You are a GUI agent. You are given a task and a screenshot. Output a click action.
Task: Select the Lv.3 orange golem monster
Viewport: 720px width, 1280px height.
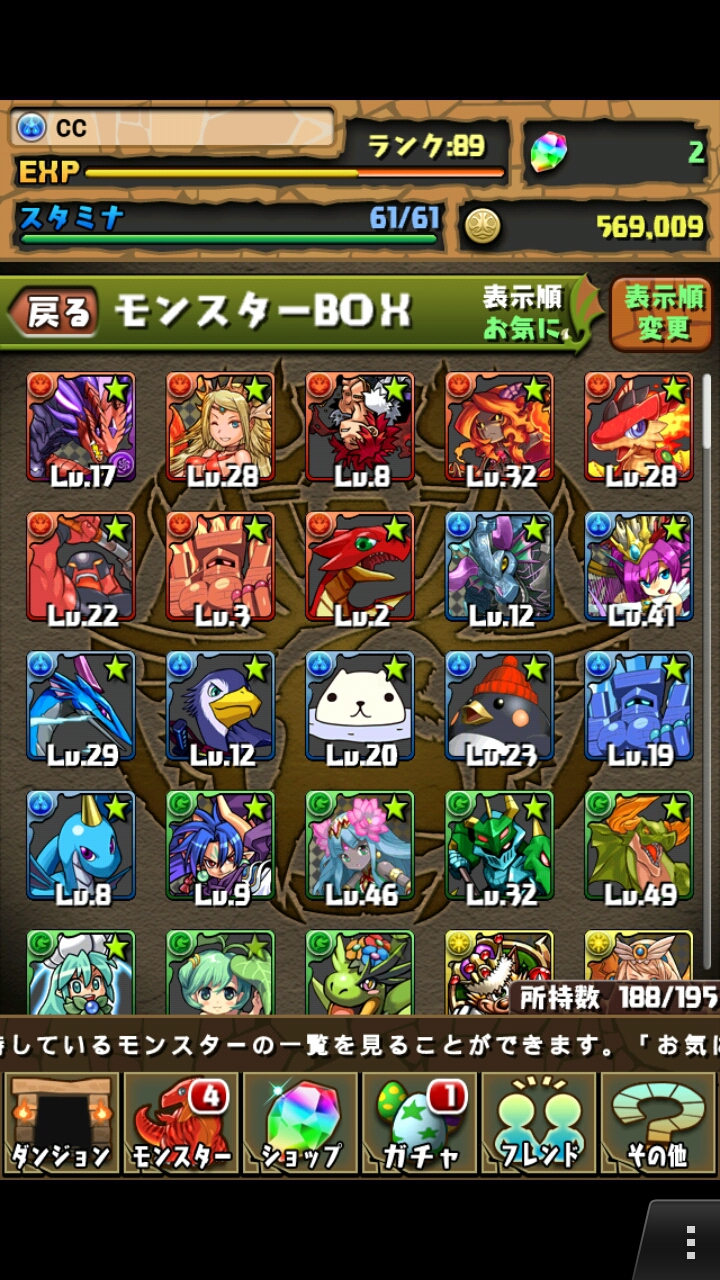tap(220, 567)
